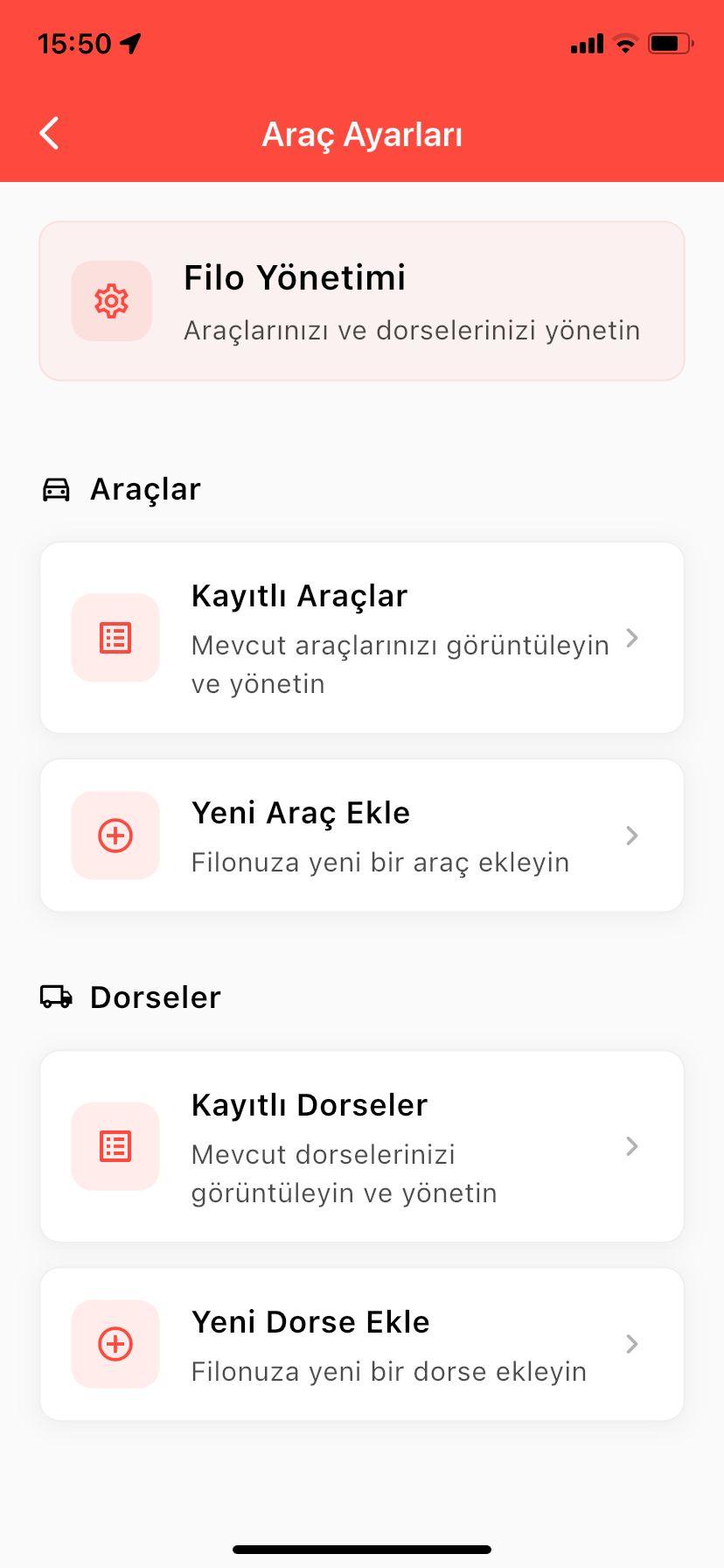Tap the Dorseler section heading
Viewport: 724px width, 1568px height.
[x=154, y=997]
